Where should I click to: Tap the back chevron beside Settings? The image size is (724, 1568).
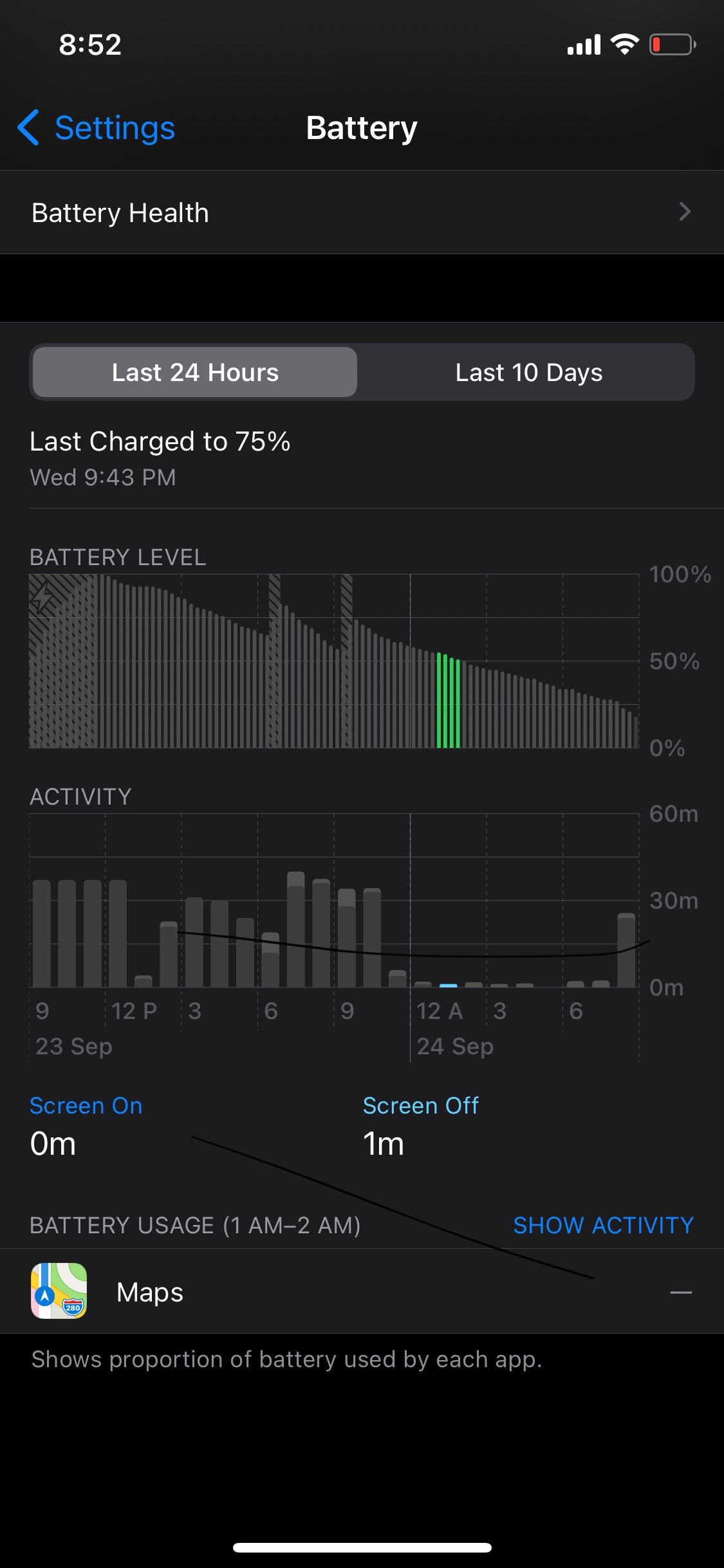point(28,128)
